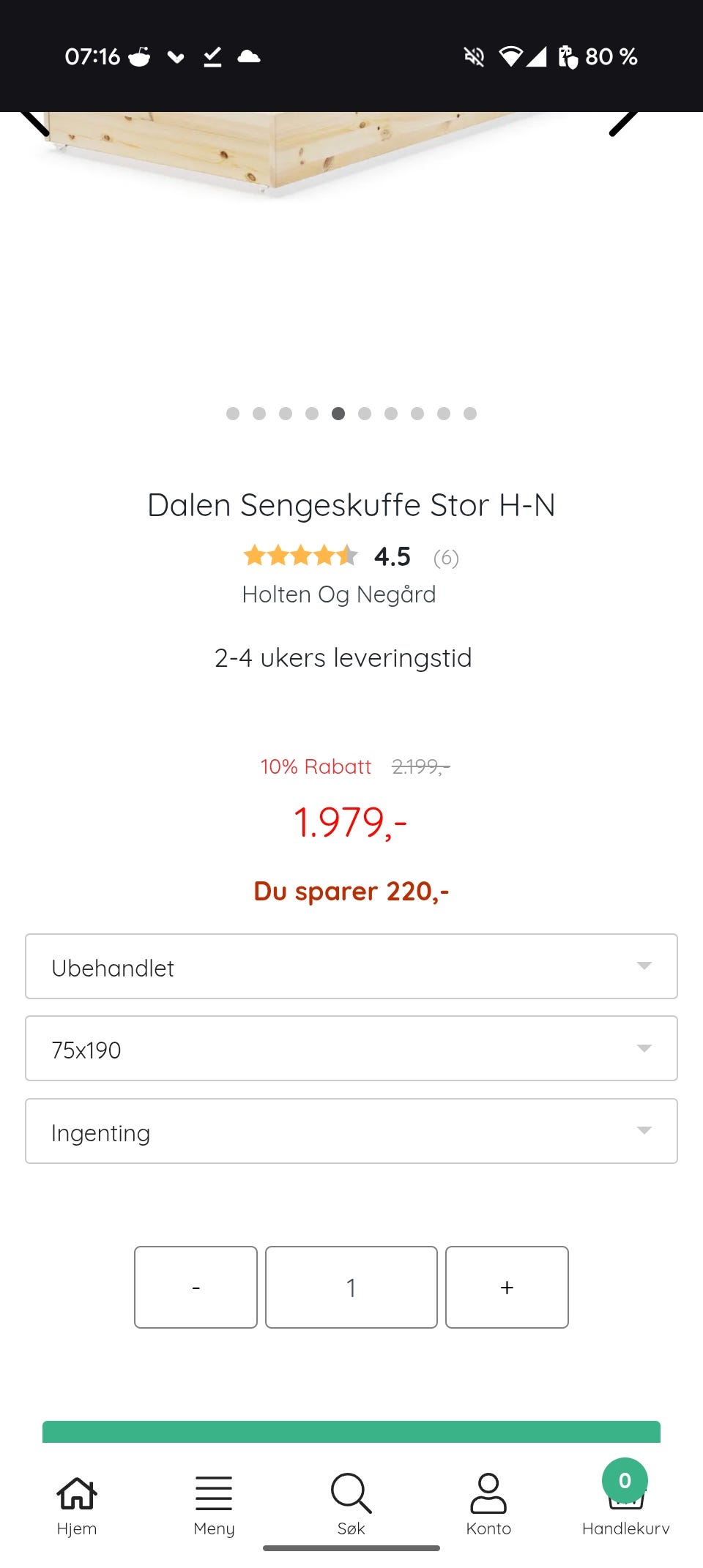The width and height of the screenshot is (703, 1568).
Task: Select the last image carousel dot
Action: (x=470, y=414)
